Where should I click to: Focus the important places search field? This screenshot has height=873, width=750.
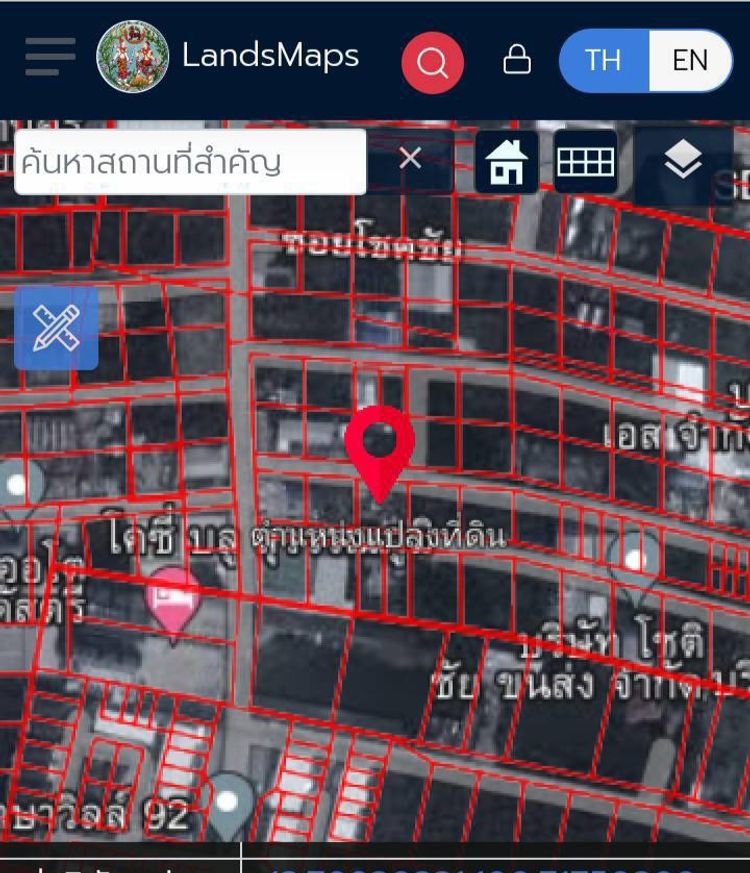[x=190, y=161]
